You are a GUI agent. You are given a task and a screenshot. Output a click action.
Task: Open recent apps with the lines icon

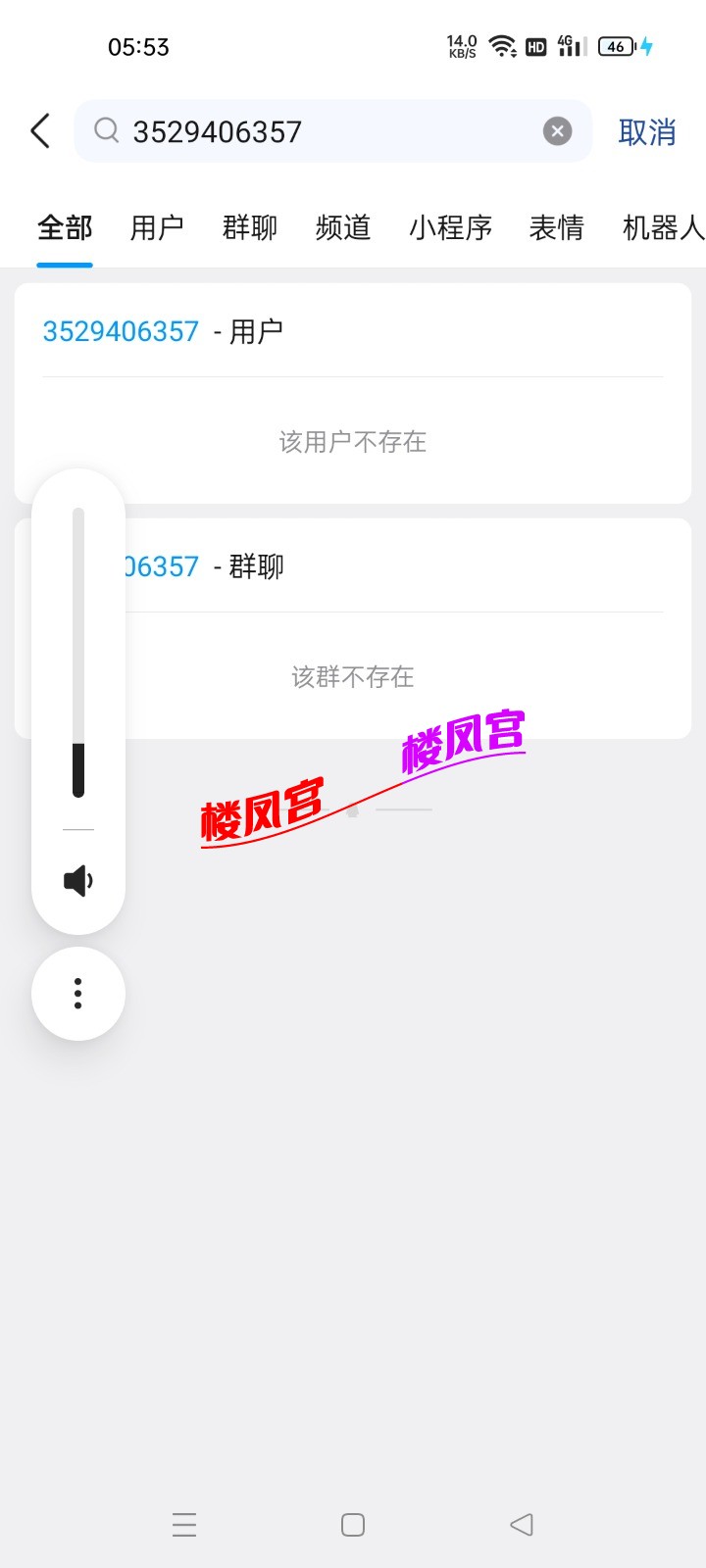(x=184, y=1524)
